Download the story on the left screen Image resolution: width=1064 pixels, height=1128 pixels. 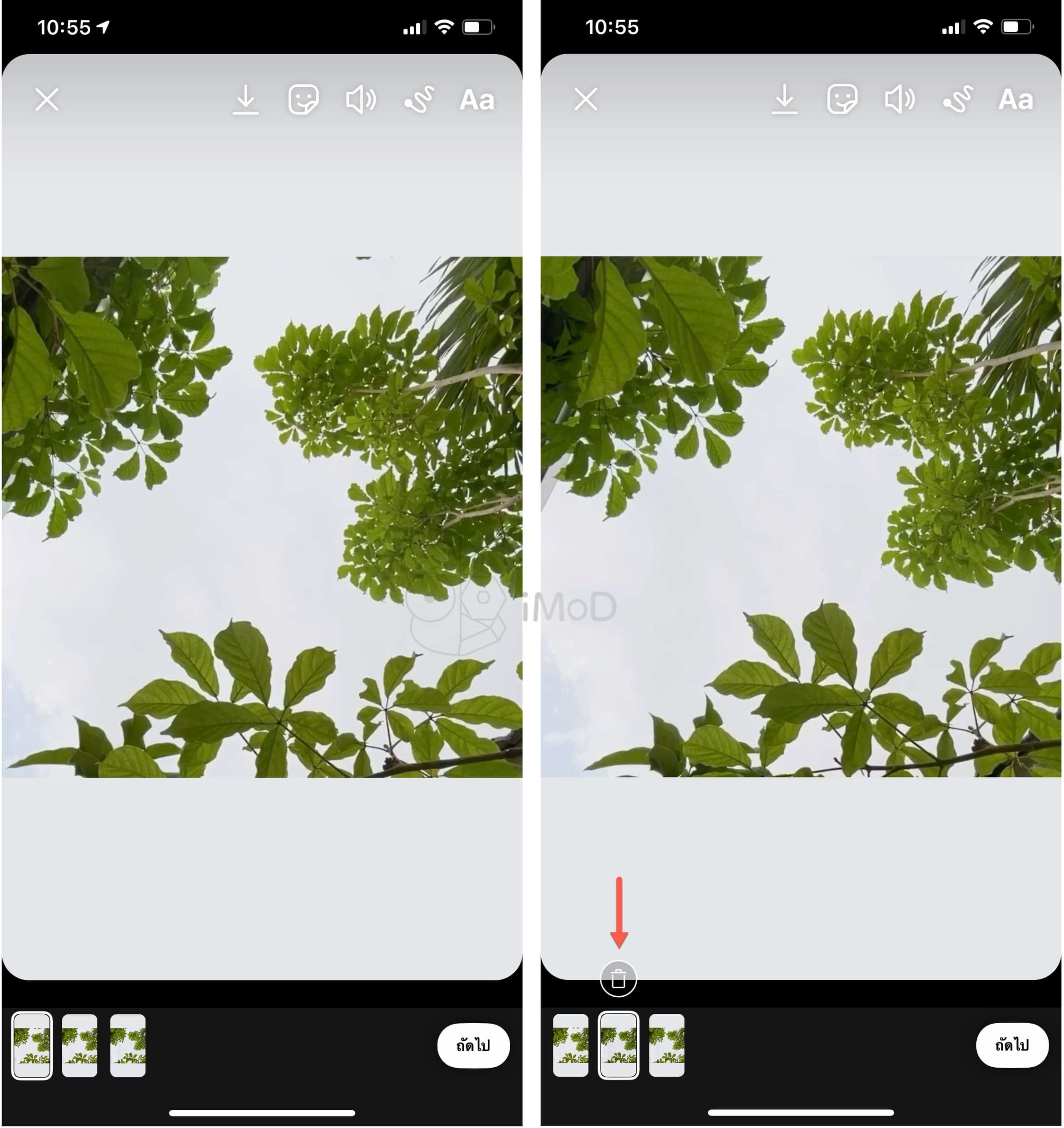coord(246,100)
